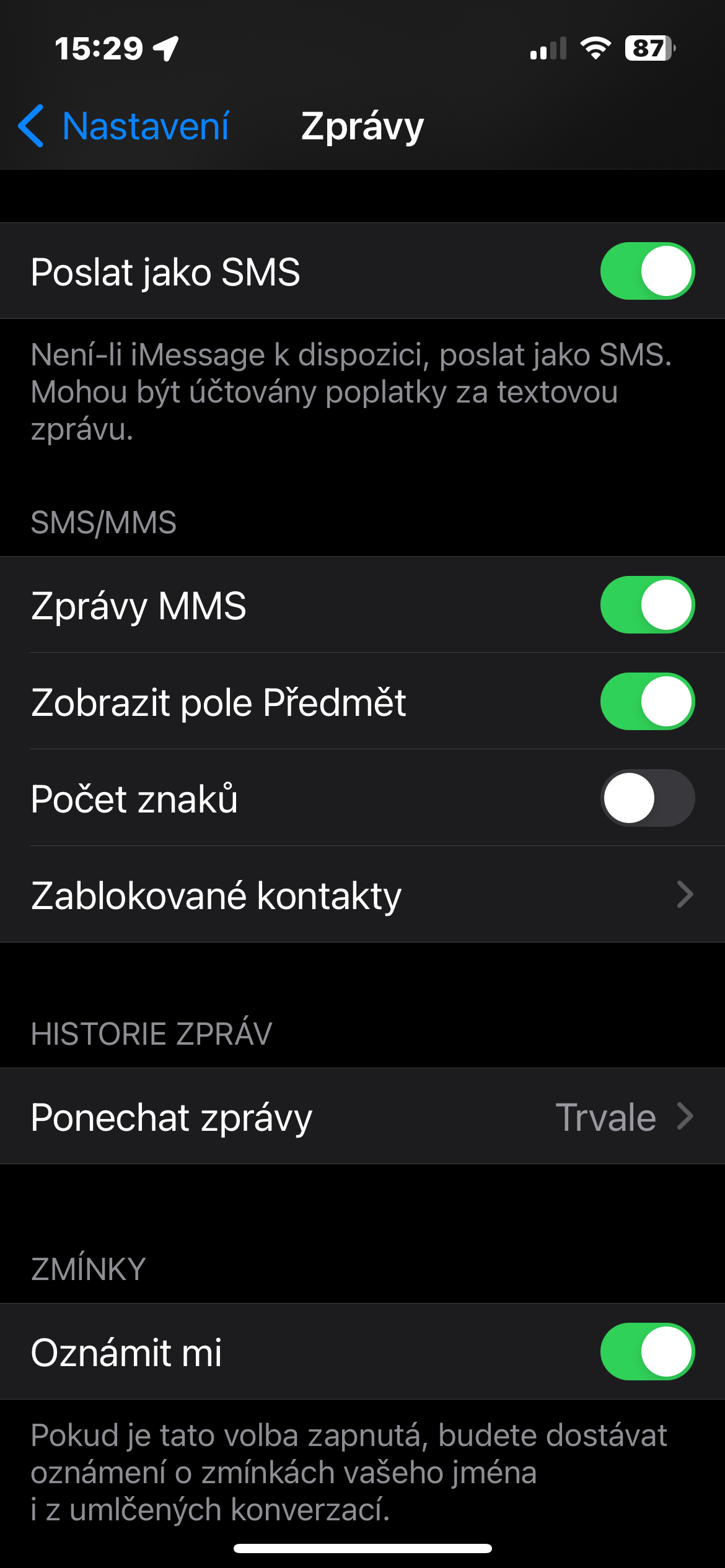Image resolution: width=725 pixels, height=1568 pixels.
Task: Enable Počet znaků
Action: [x=647, y=798]
